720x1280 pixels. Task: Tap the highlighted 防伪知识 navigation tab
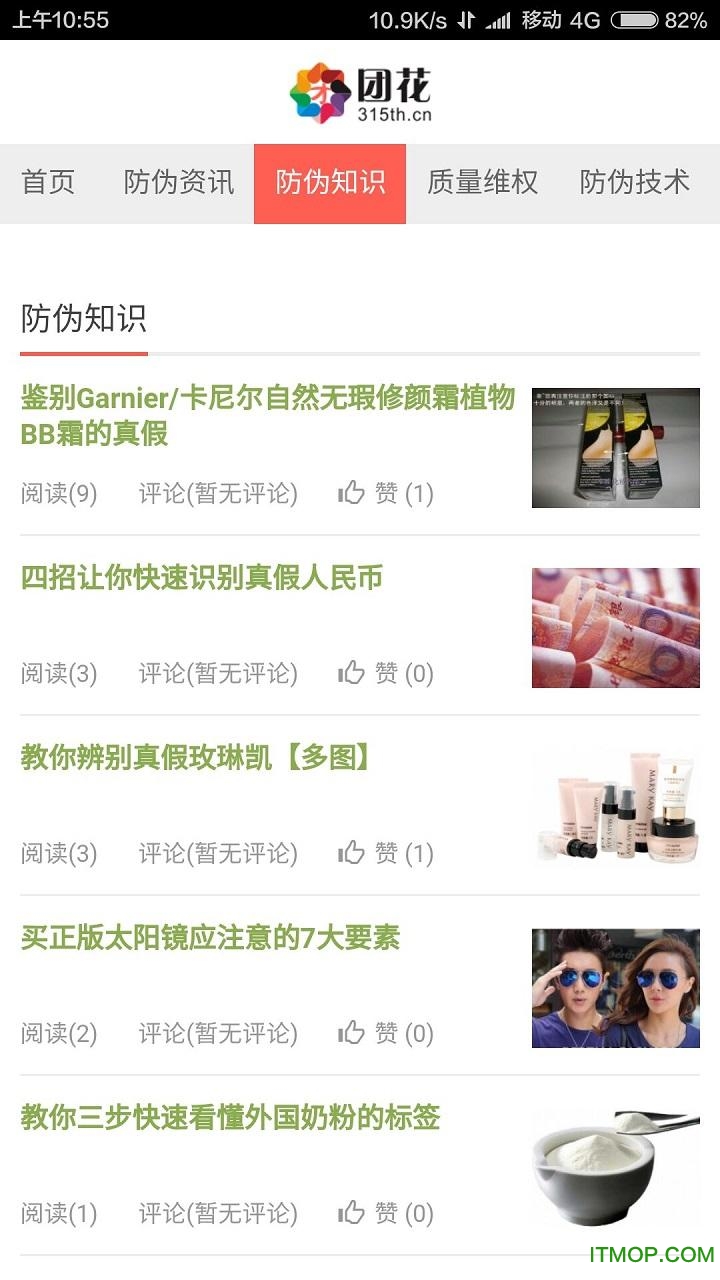click(330, 183)
